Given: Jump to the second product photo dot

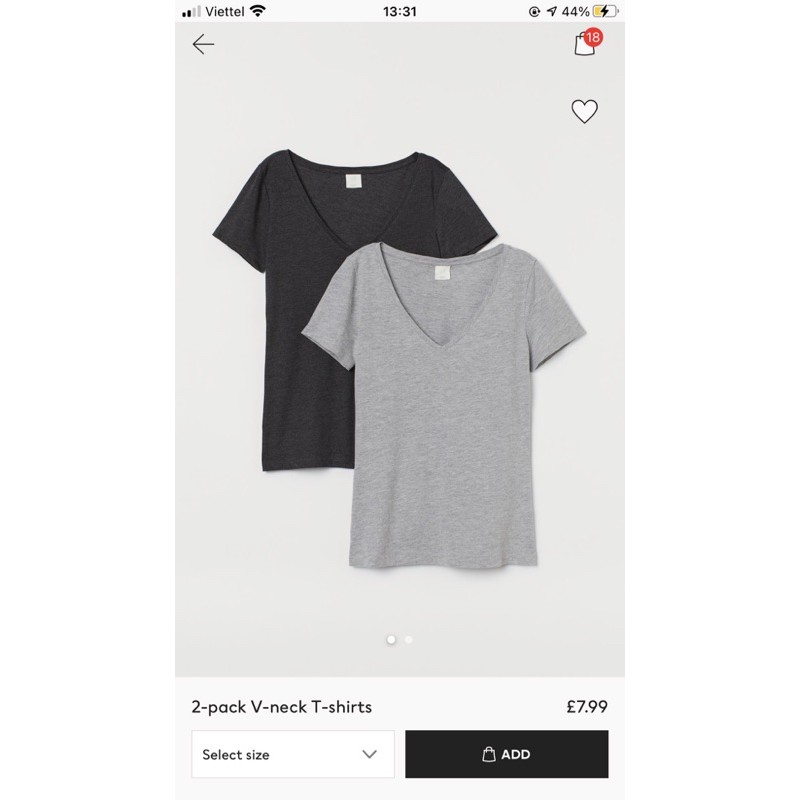Looking at the screenshot, I should 409,639.
